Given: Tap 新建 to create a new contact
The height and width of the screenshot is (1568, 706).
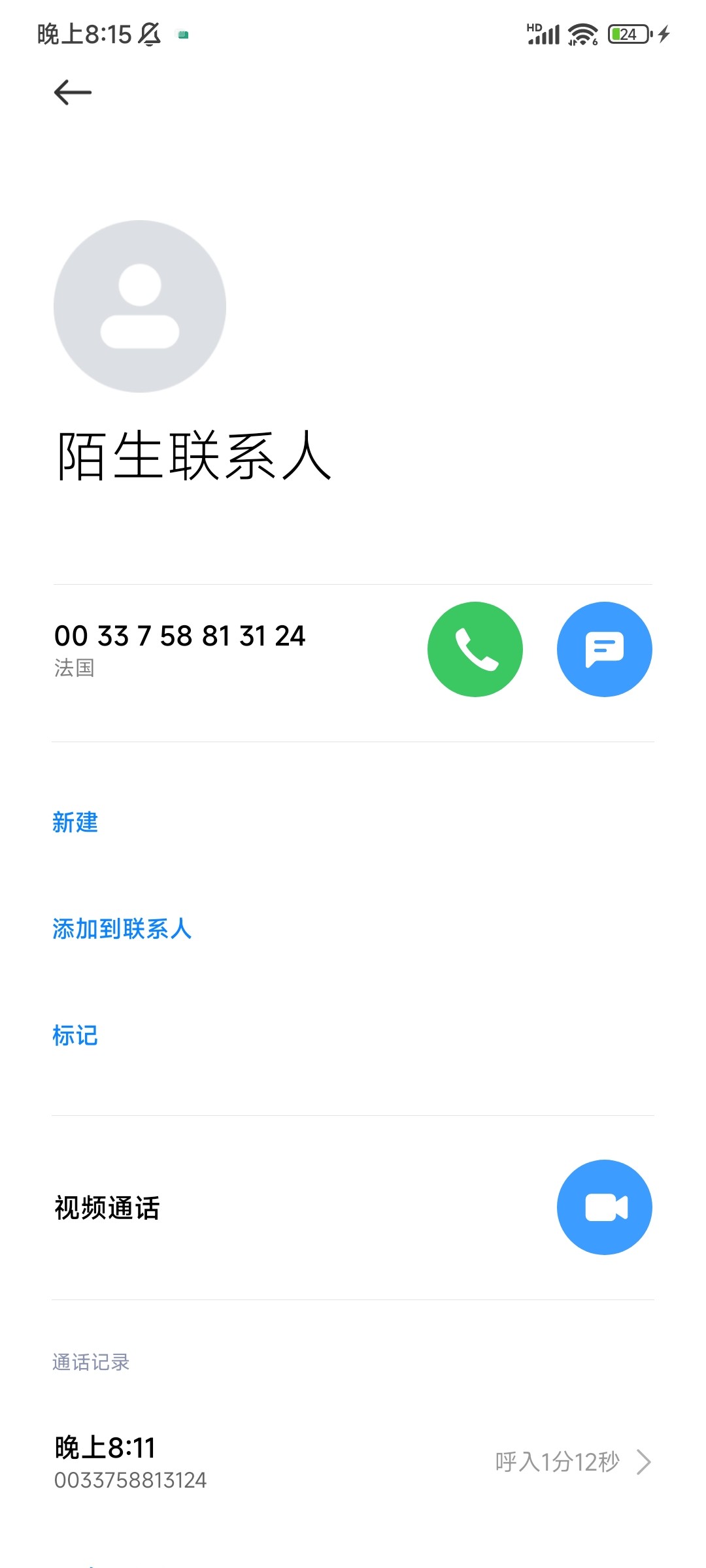Looking at the screenshot, I should coord(75,823).
